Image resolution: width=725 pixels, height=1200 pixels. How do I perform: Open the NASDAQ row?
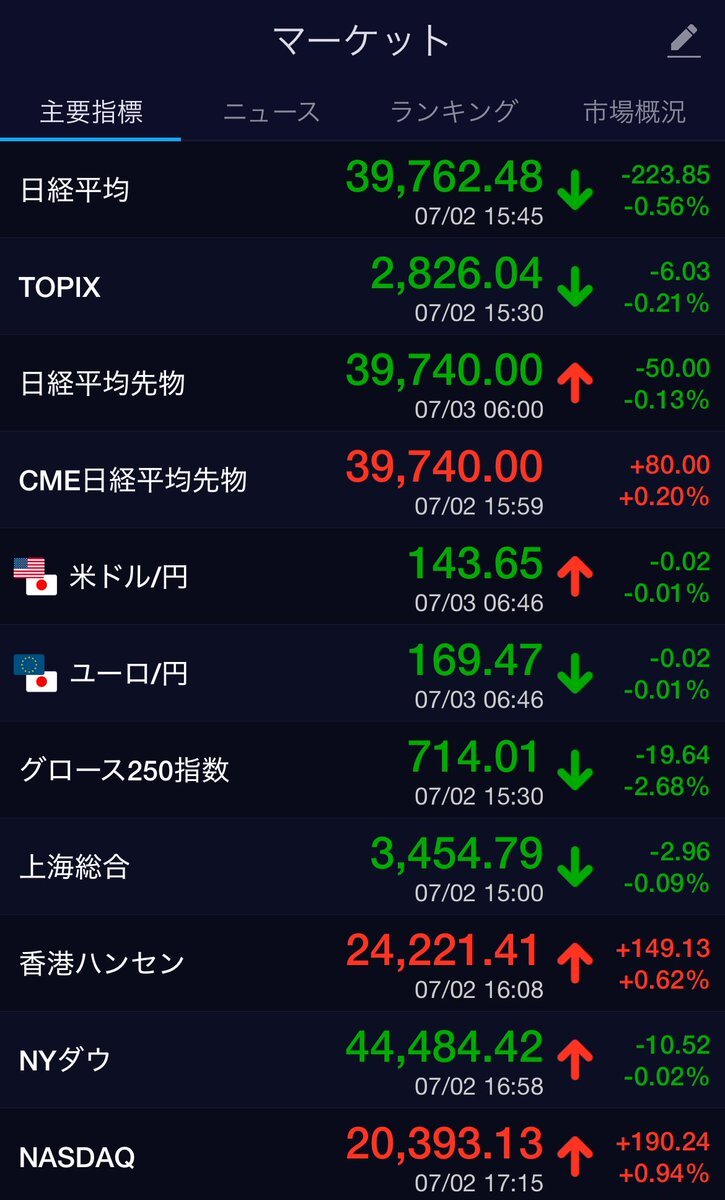tap(362, 1155)
